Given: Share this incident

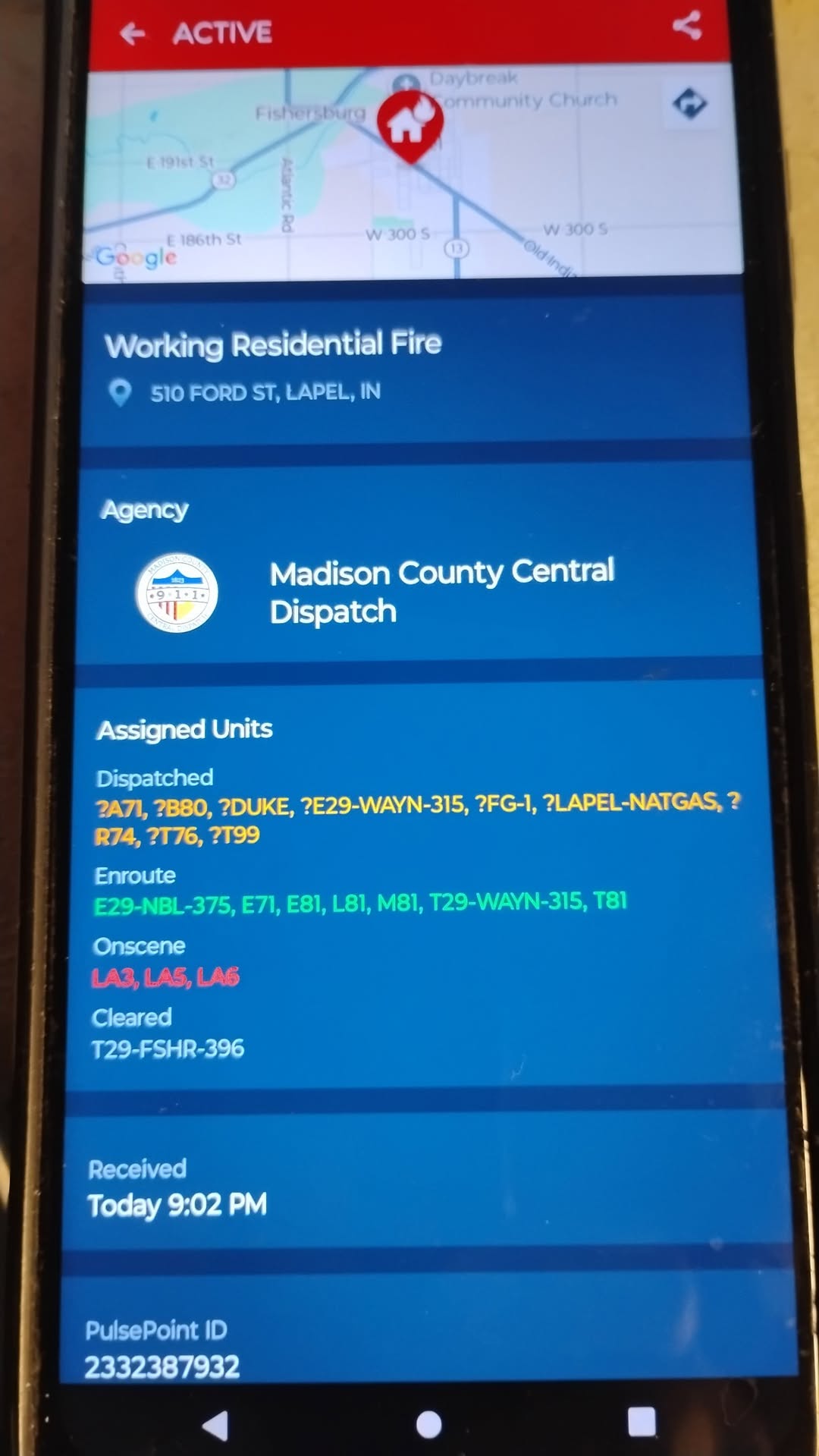Looking at the screenshot, I should 686,27.
